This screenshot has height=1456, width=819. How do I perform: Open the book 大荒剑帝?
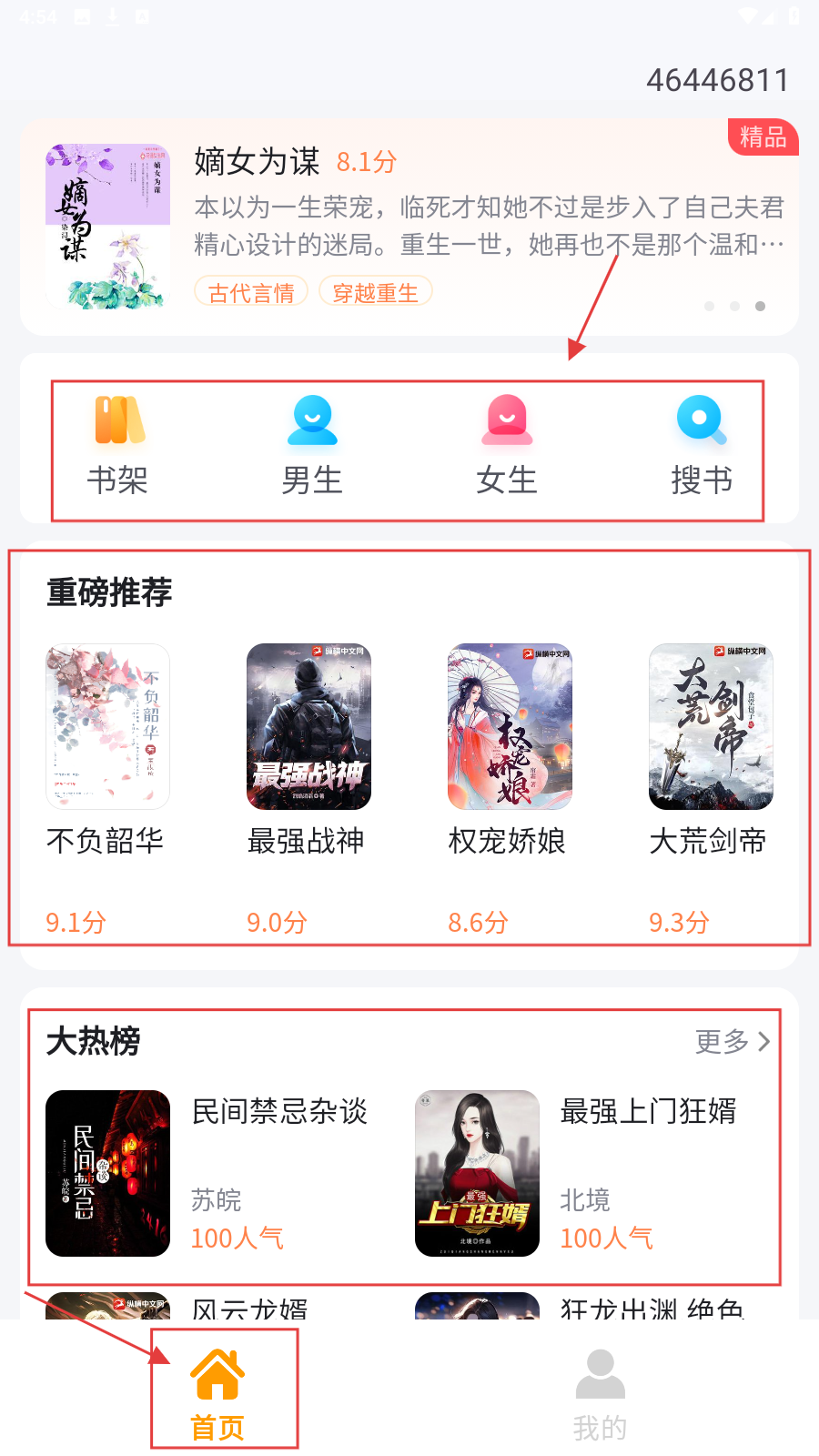(x=711, y=726)
